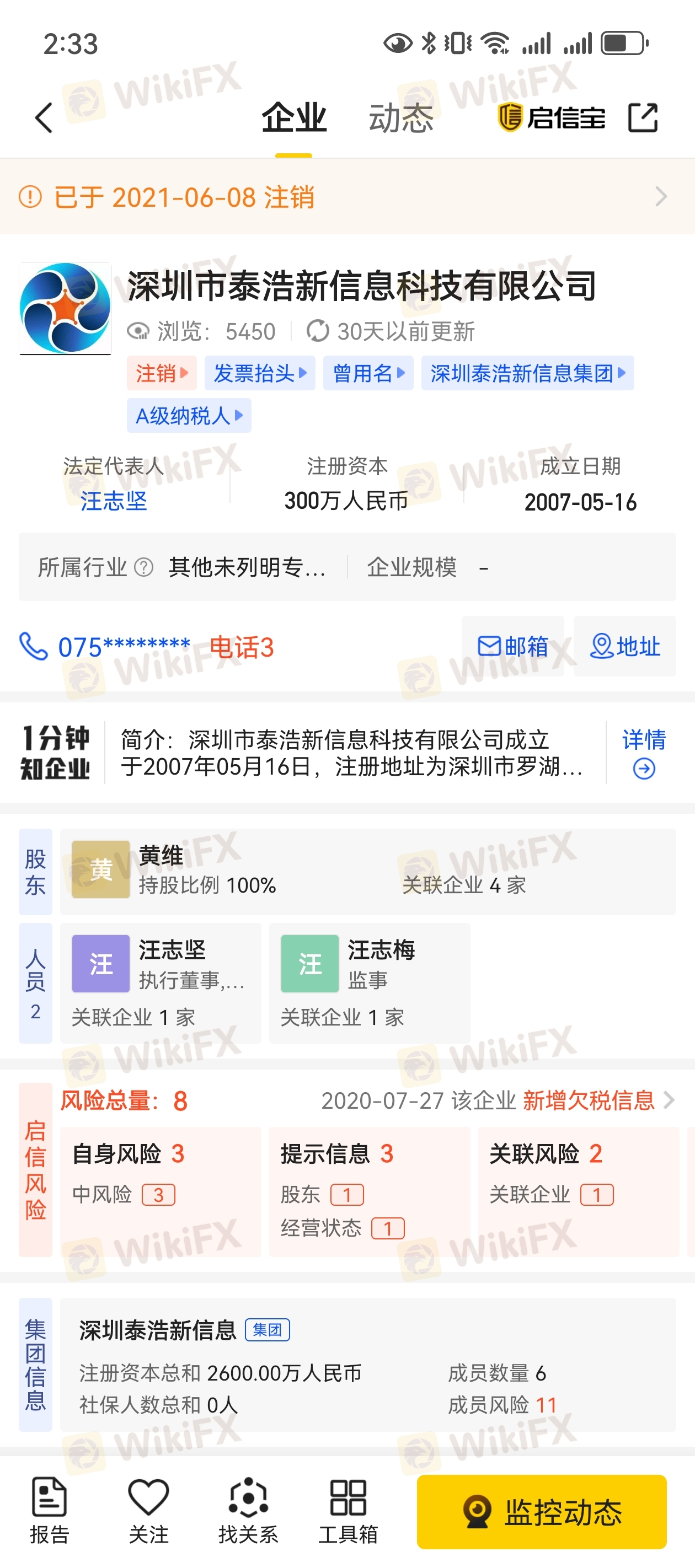The width and height of the screenshot is (695, 1568).
Task: Share this company page via export icon
Action: tap(643, 117)
